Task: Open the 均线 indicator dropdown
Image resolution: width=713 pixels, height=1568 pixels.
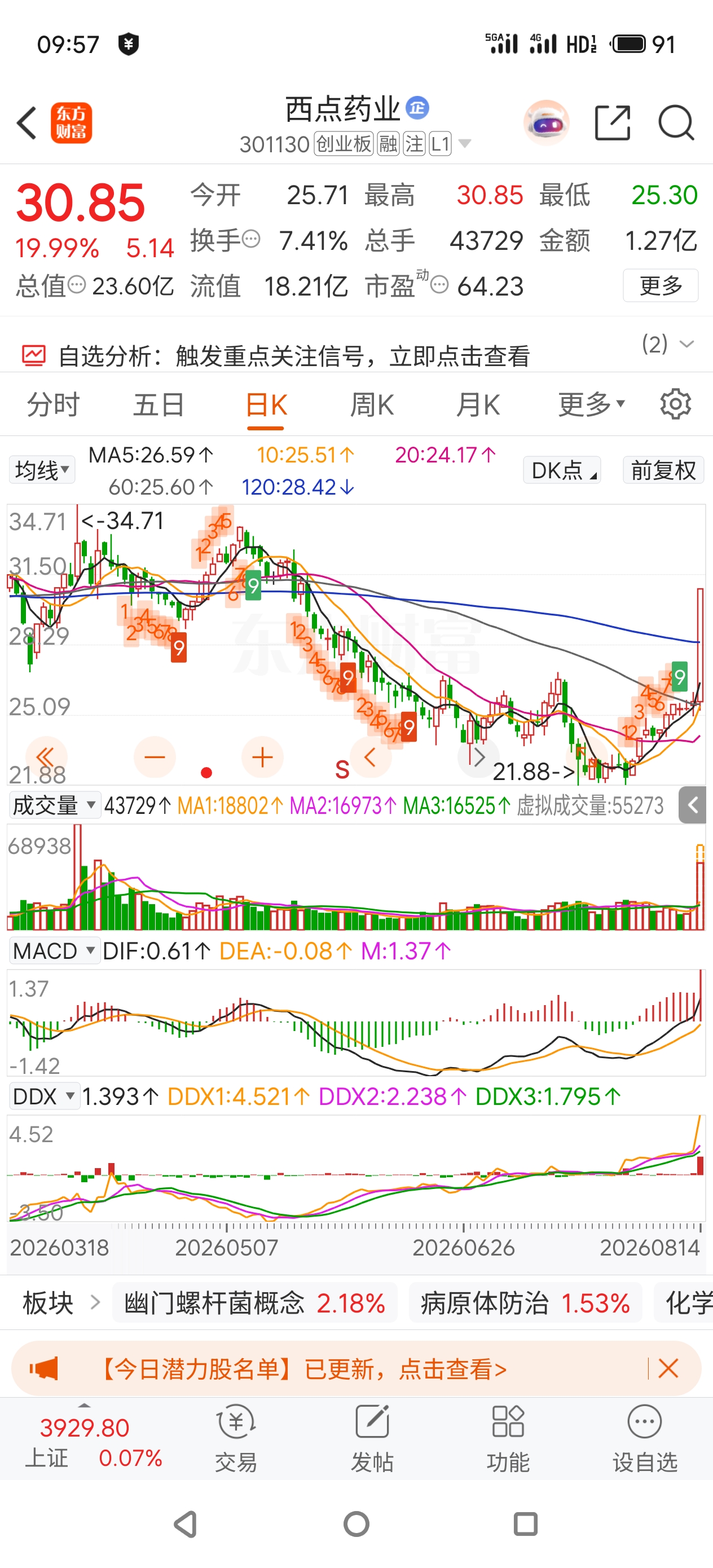Action: pyautogui.click(x=42, y=470)
